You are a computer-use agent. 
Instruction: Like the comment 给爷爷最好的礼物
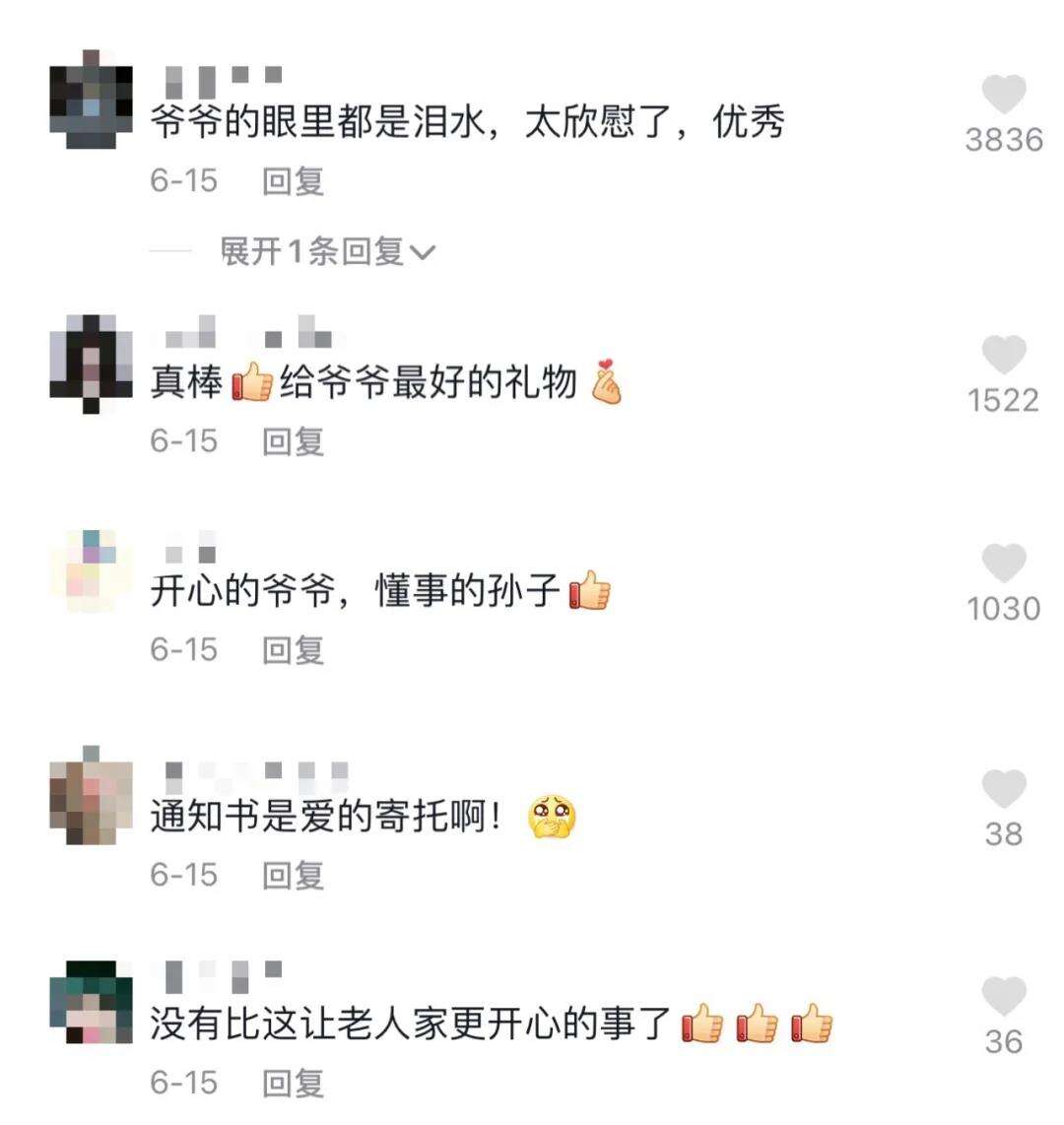pos(1004,357)
